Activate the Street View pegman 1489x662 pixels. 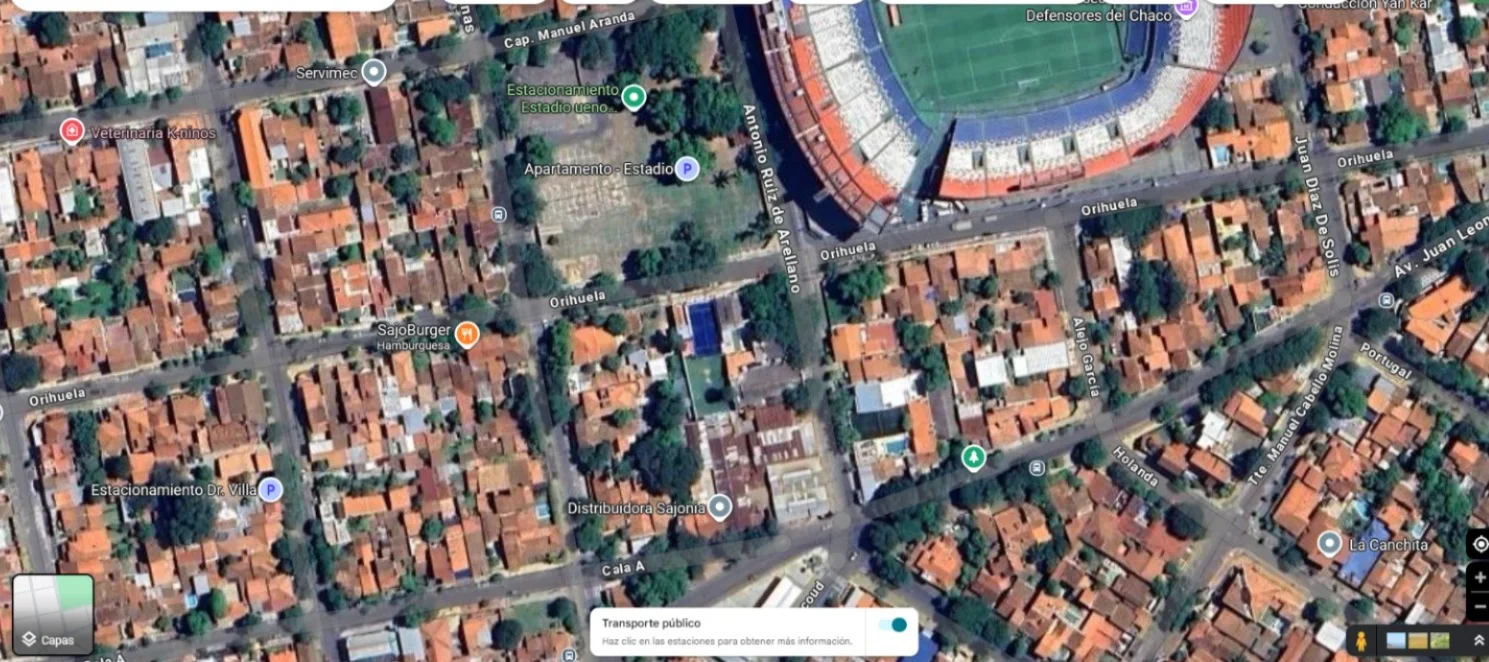(x=1359, y=641)
